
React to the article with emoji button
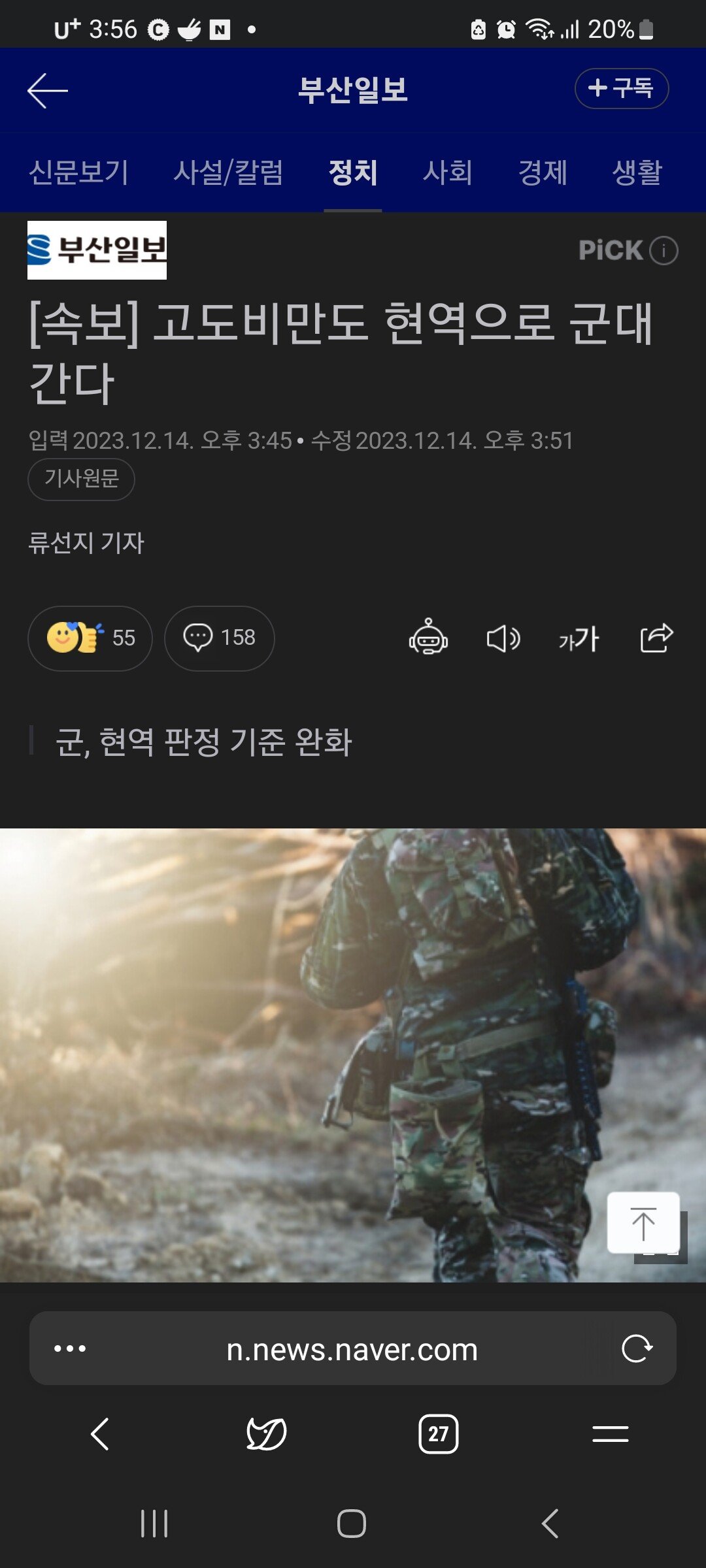pyautogui.click(x=90, y=638)
